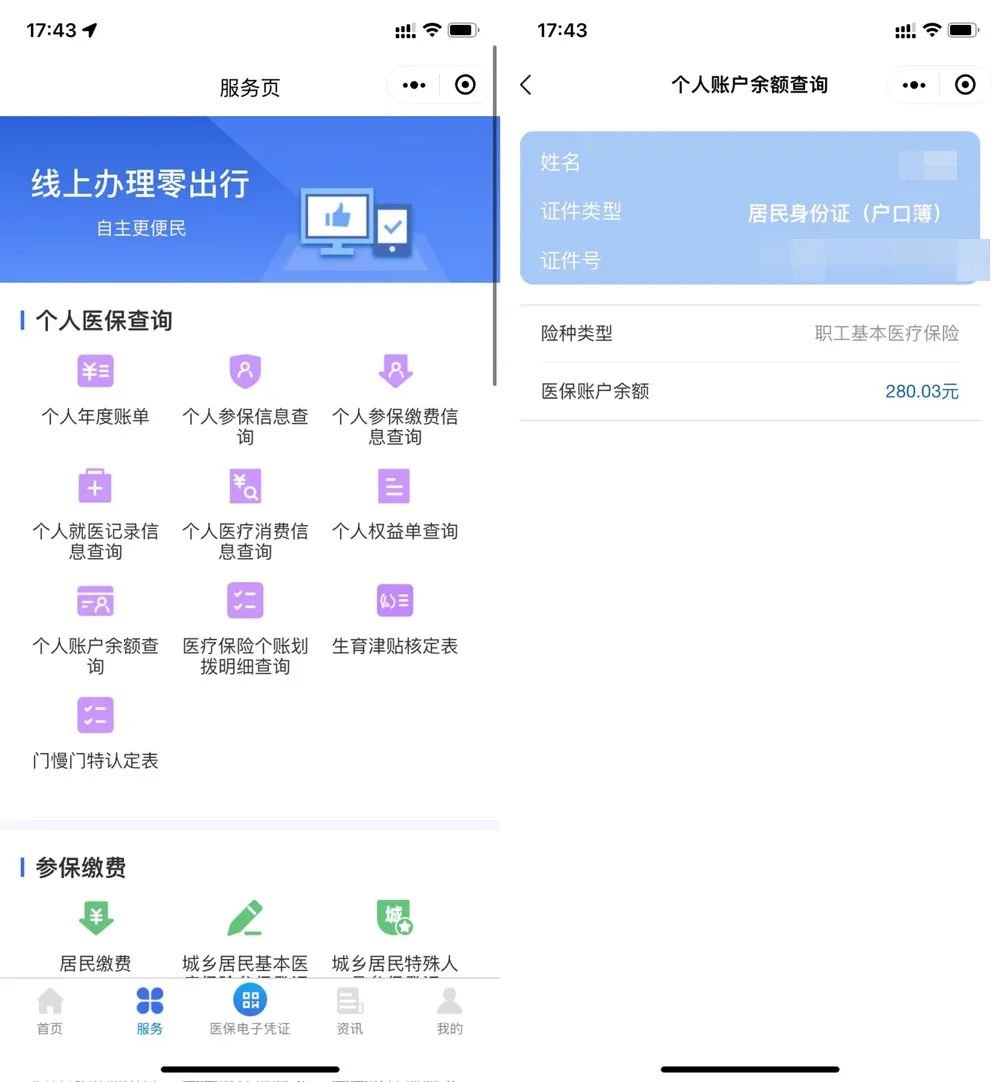The height and width of the screenshot is (1082, 1000).
Task: Switch to the 资讯 tab
Action: [x=350, y=1010]
